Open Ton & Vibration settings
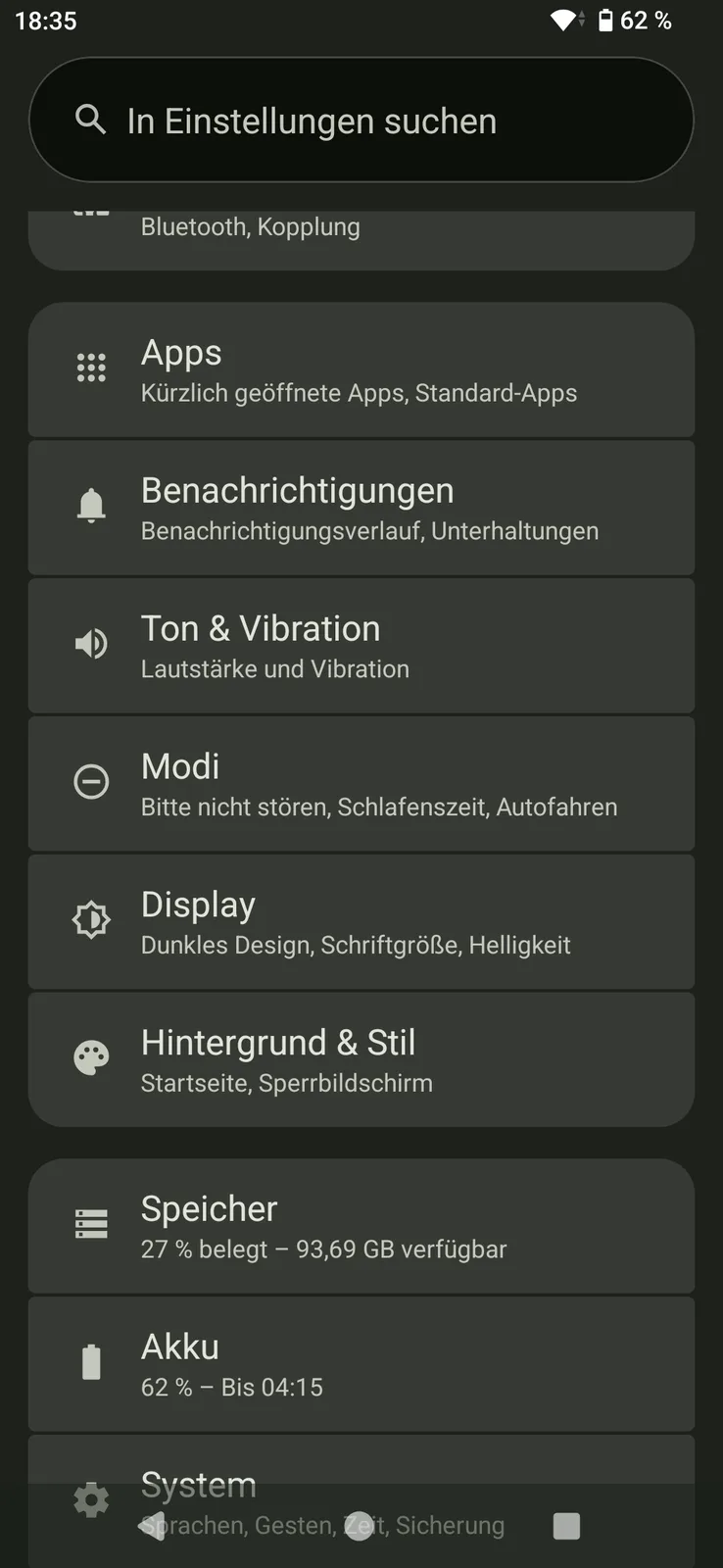Viewport: 723px width, 1568px height. coord(361,646)
